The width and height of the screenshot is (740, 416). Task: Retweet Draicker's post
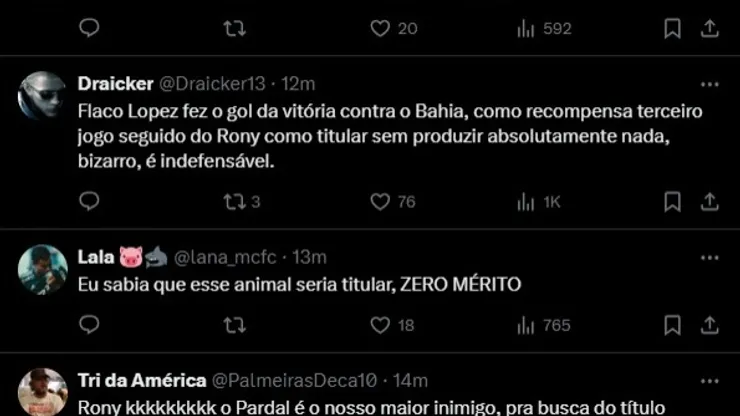click(x=234, y=202)
